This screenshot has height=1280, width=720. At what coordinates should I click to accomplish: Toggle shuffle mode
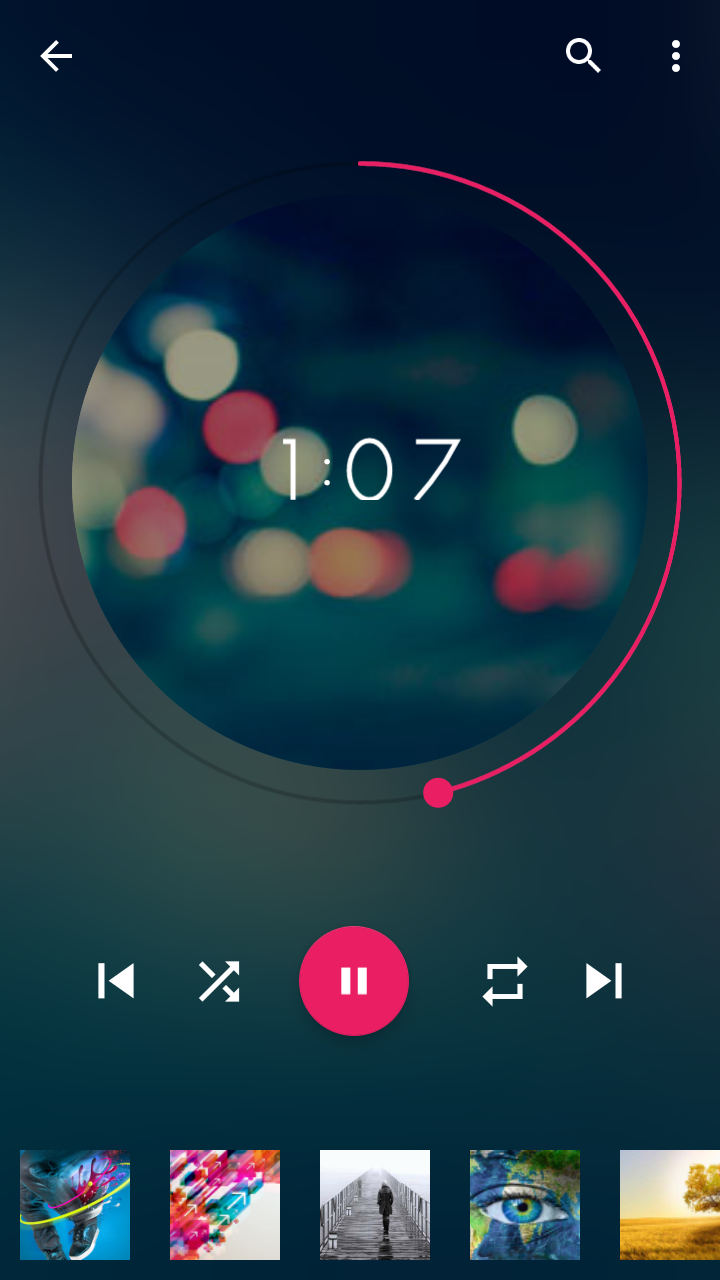[x=219, y=981]
